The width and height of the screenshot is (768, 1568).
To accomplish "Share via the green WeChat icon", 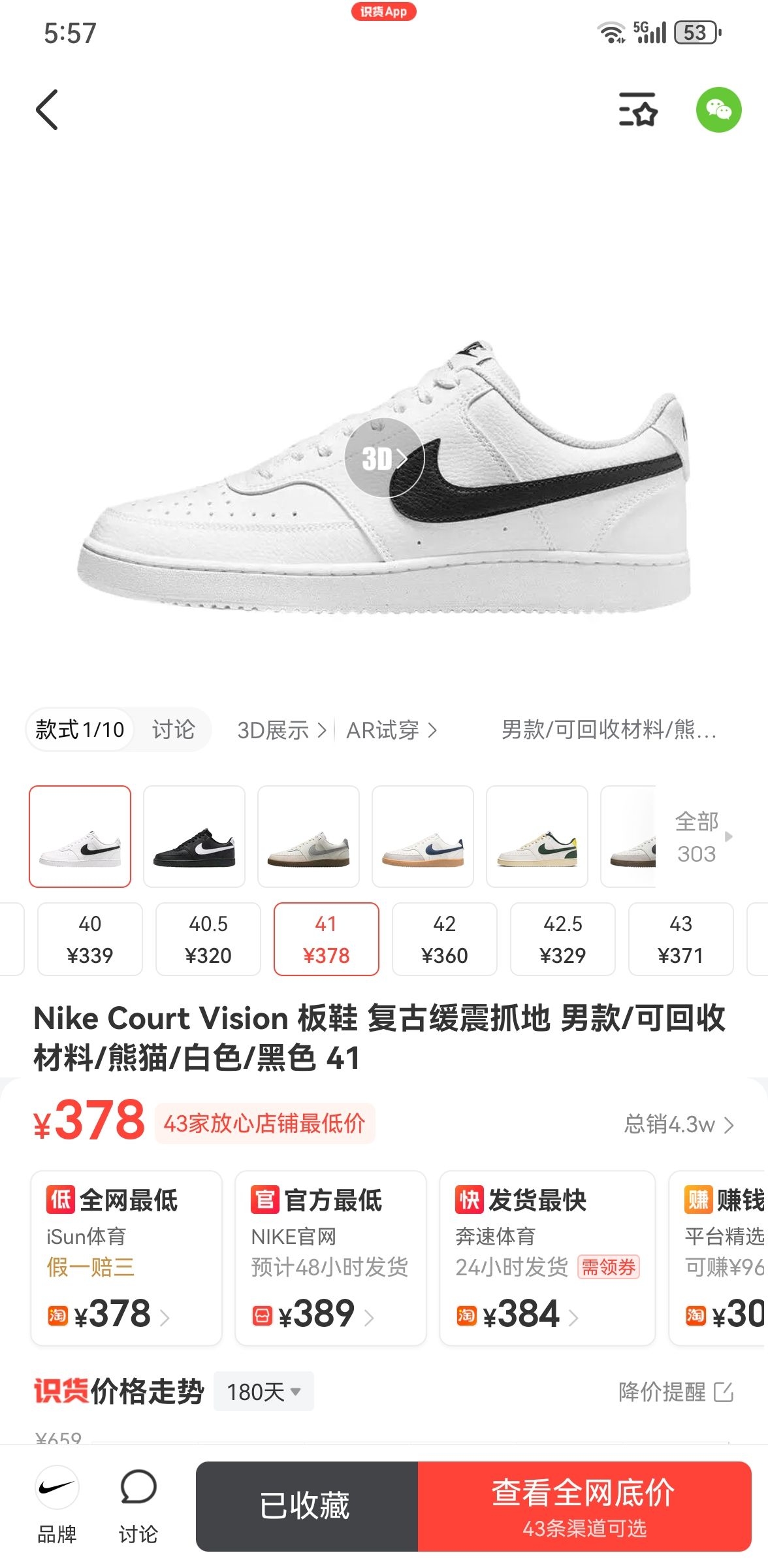I will pyautogui.click(x=718, y=110).
